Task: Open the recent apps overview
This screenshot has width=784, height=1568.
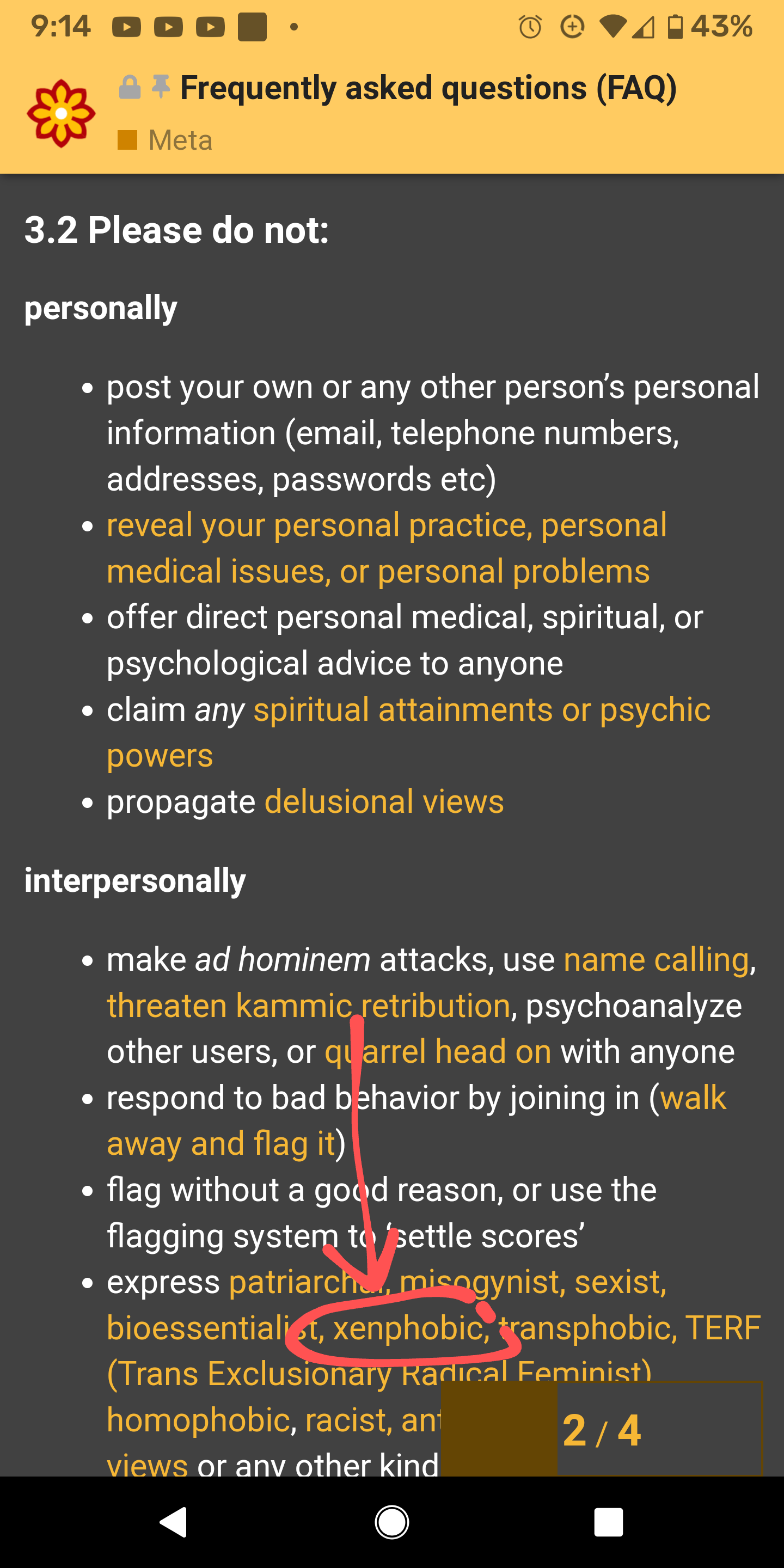Action: (609, 1522)
